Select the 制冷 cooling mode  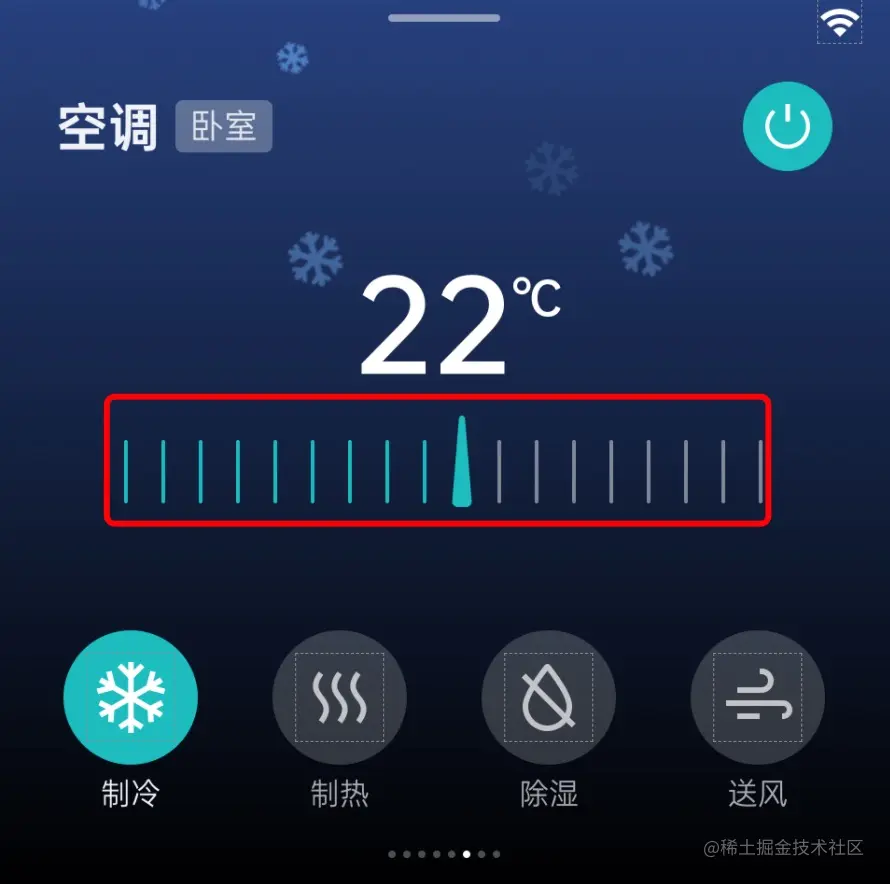(130, 697)
